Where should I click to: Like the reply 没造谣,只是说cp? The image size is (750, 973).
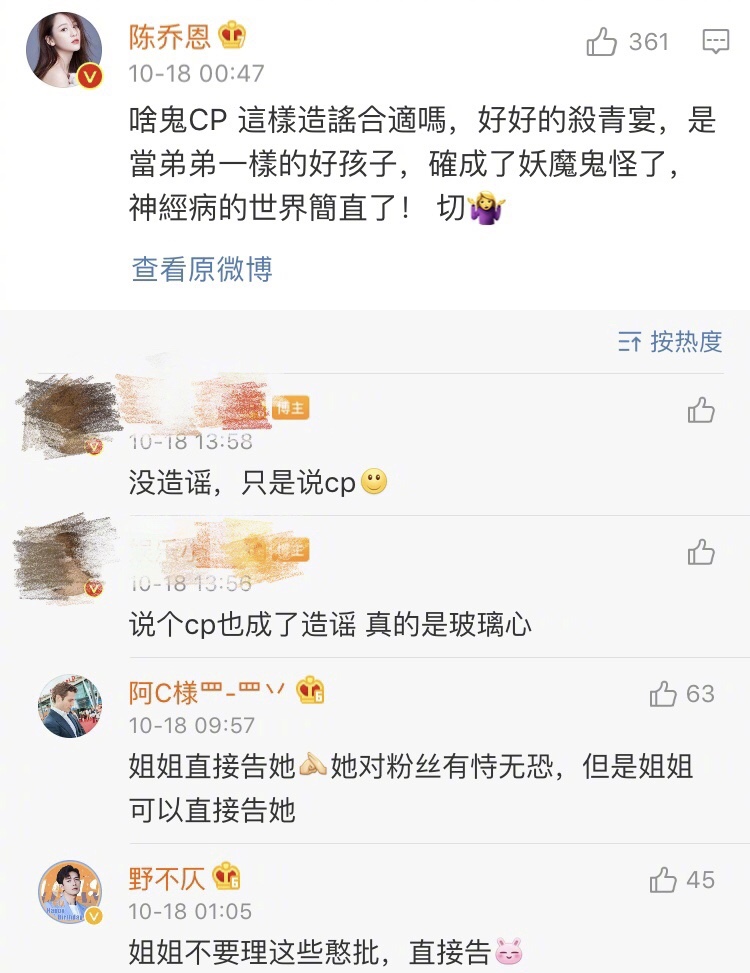[701, 409]
